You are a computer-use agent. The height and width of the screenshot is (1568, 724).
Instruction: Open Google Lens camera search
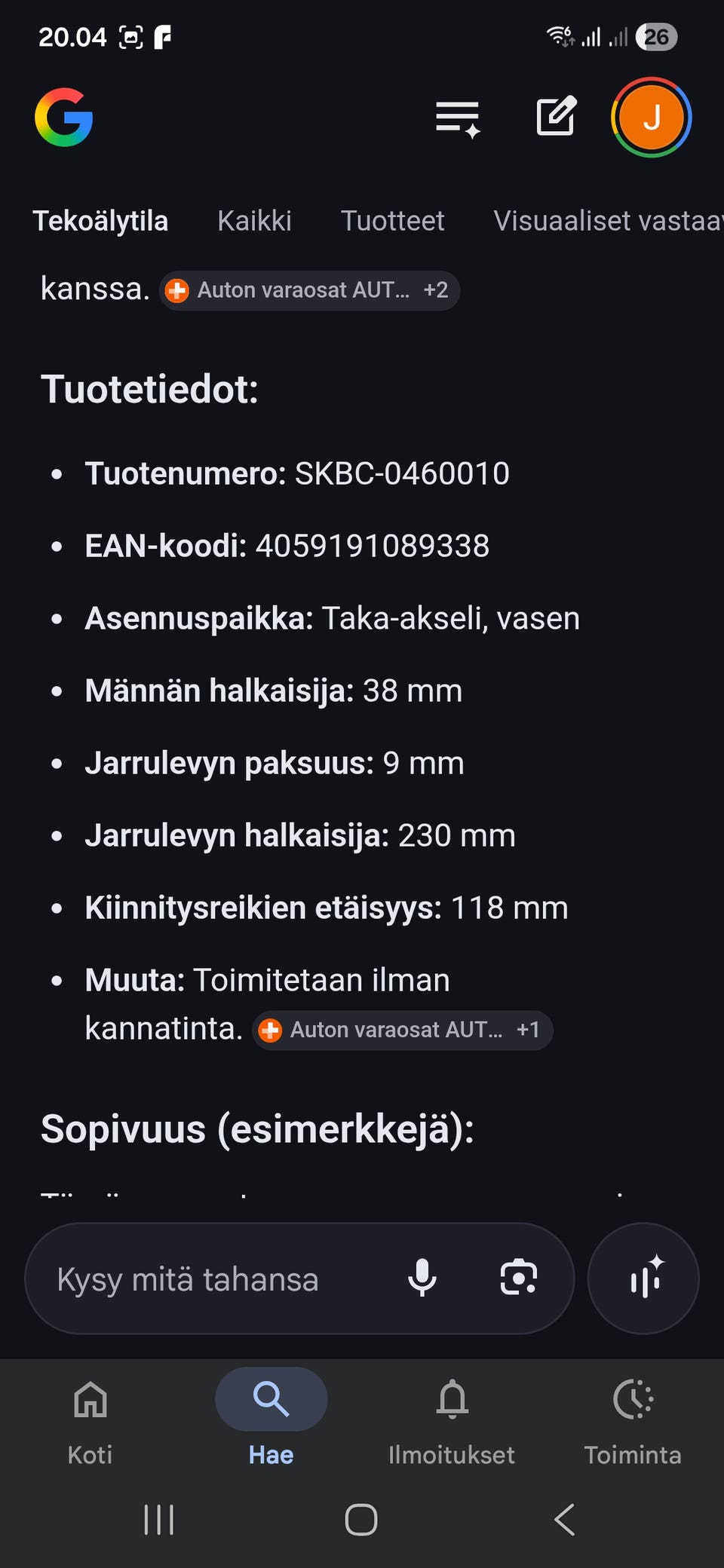(517, 1277)
